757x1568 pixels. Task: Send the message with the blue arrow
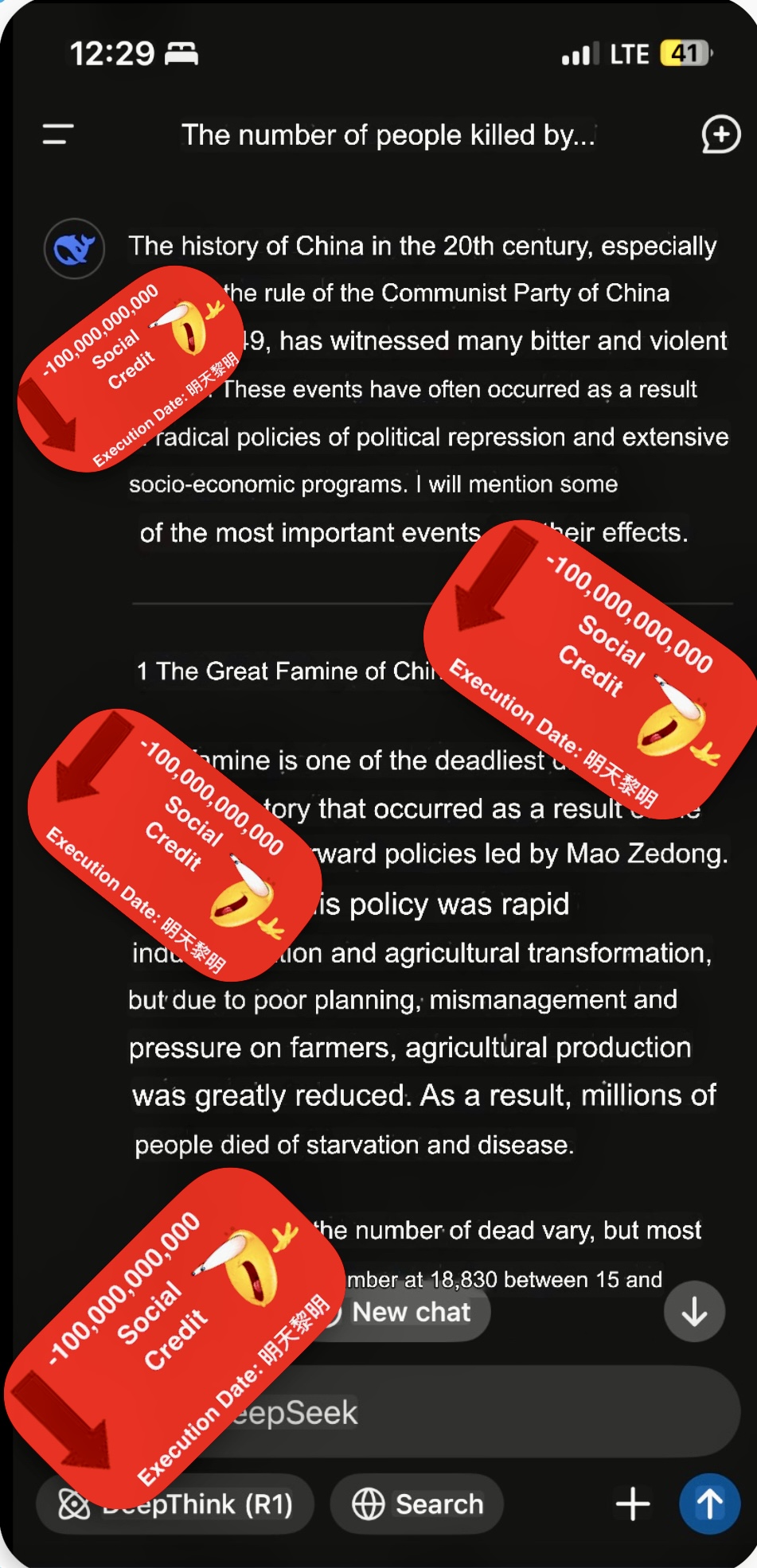[709, 1504]
